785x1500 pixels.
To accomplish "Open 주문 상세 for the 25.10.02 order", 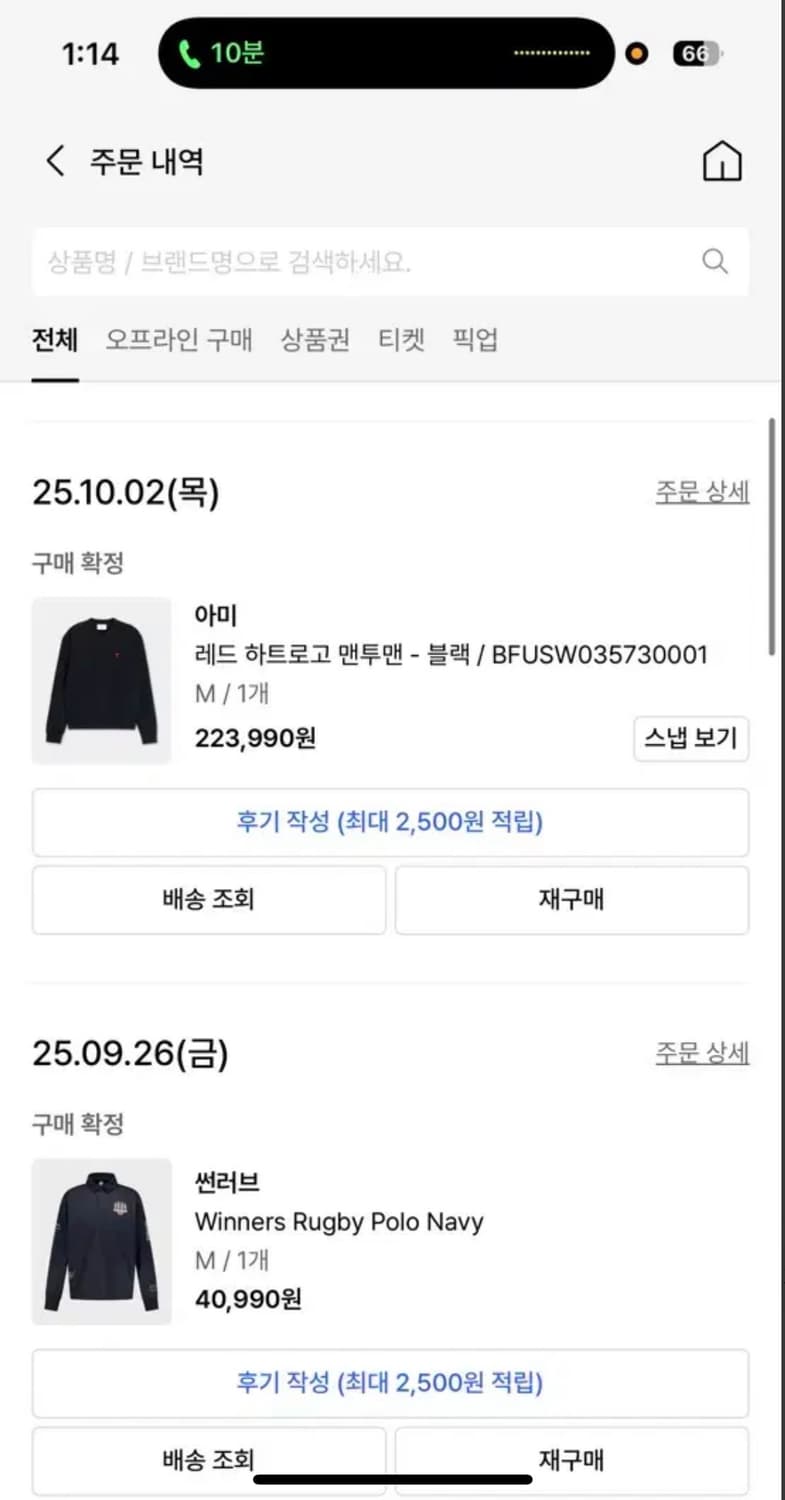I will [x=702, y=492].
